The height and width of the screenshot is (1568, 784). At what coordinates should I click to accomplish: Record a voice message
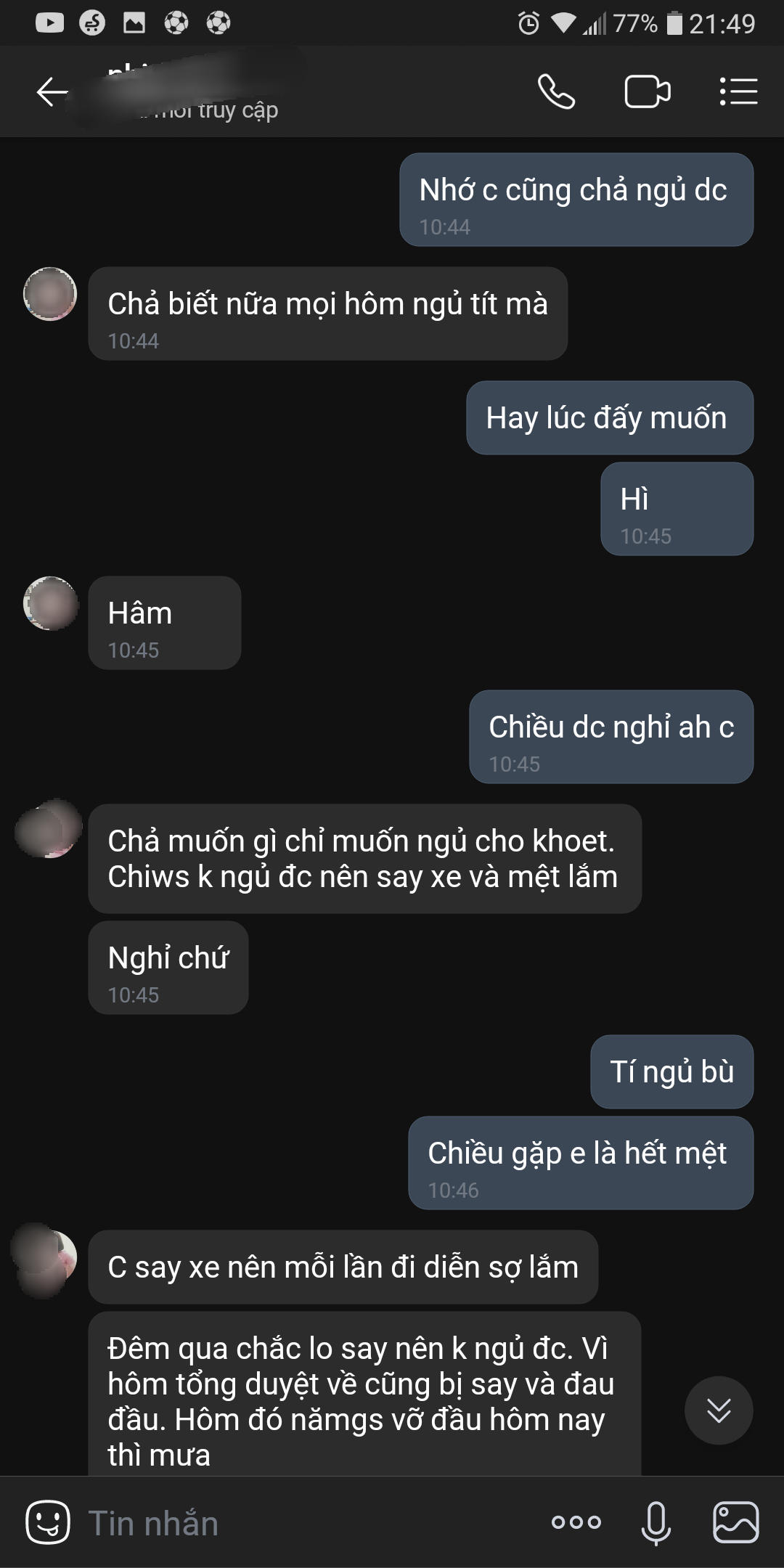[656, 1522]
